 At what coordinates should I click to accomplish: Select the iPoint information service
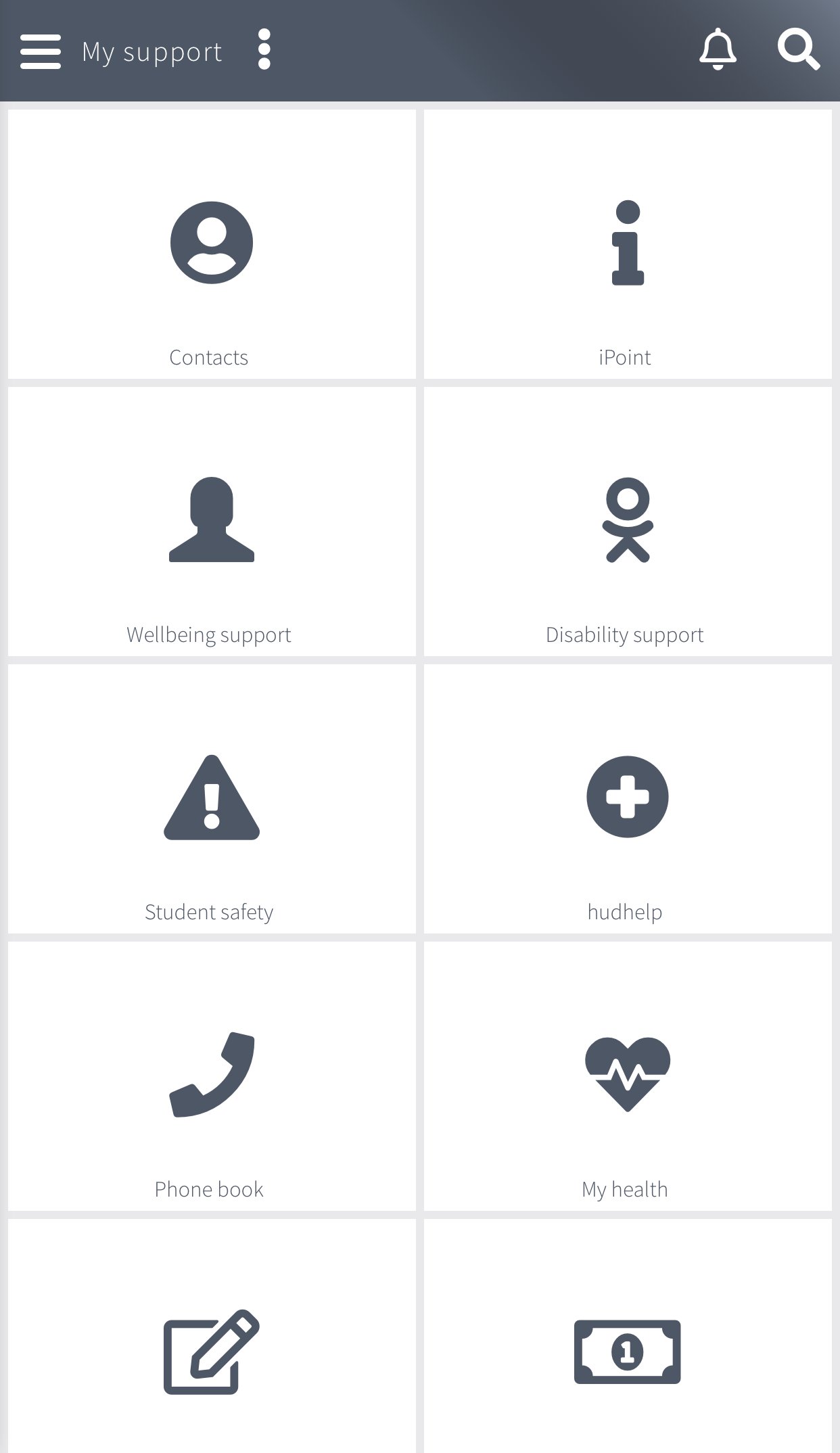point(627,245)
